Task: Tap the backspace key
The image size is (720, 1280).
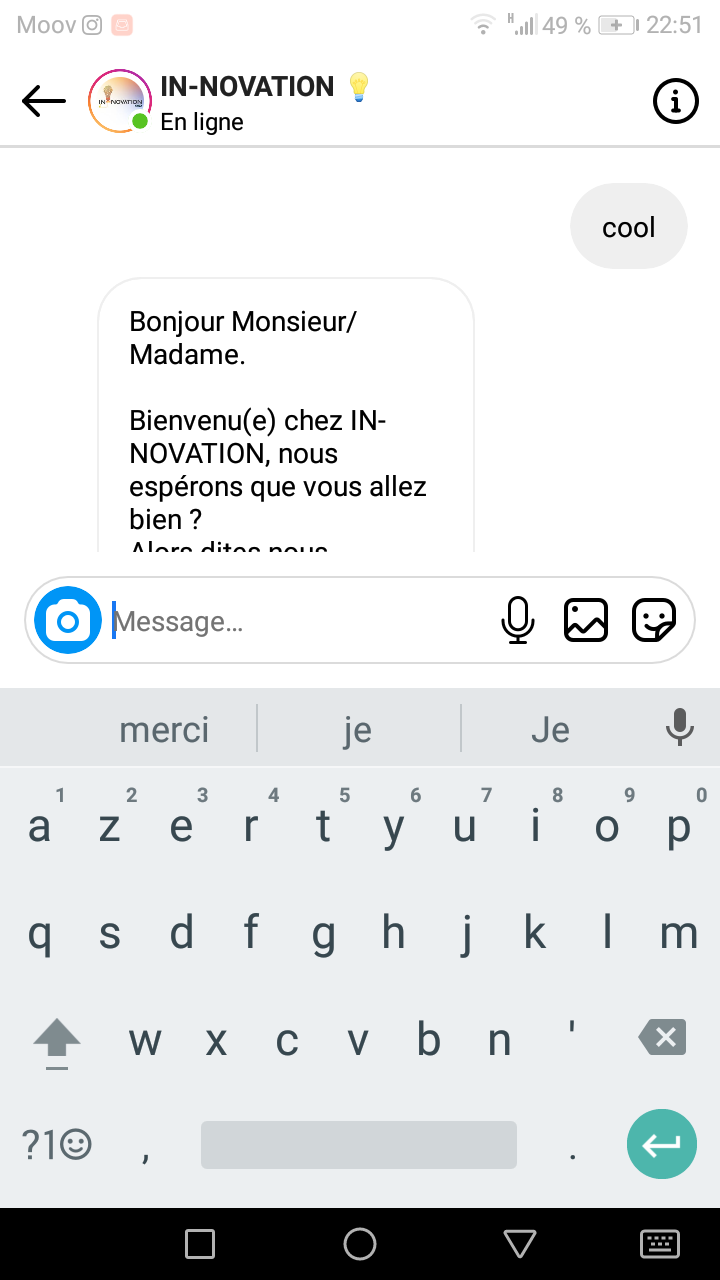Action: click(662, 1037)
